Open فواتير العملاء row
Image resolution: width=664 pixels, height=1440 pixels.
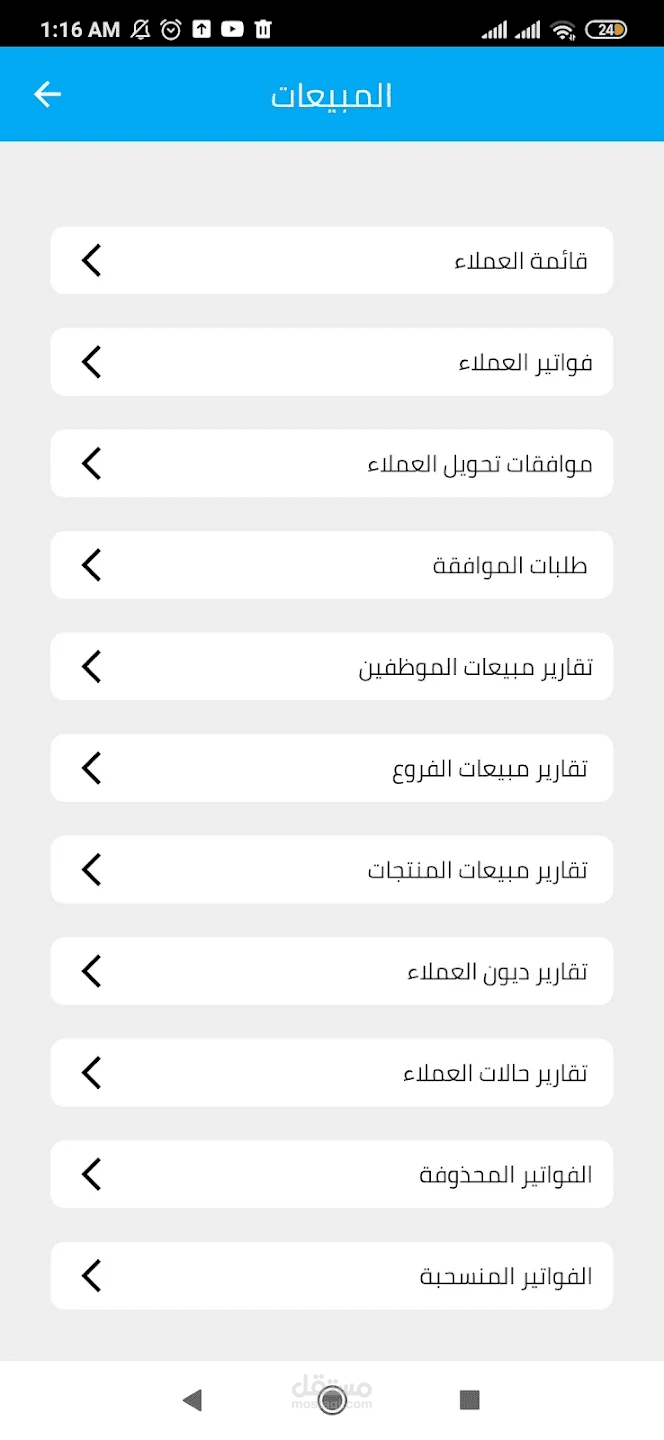[331, 362]
